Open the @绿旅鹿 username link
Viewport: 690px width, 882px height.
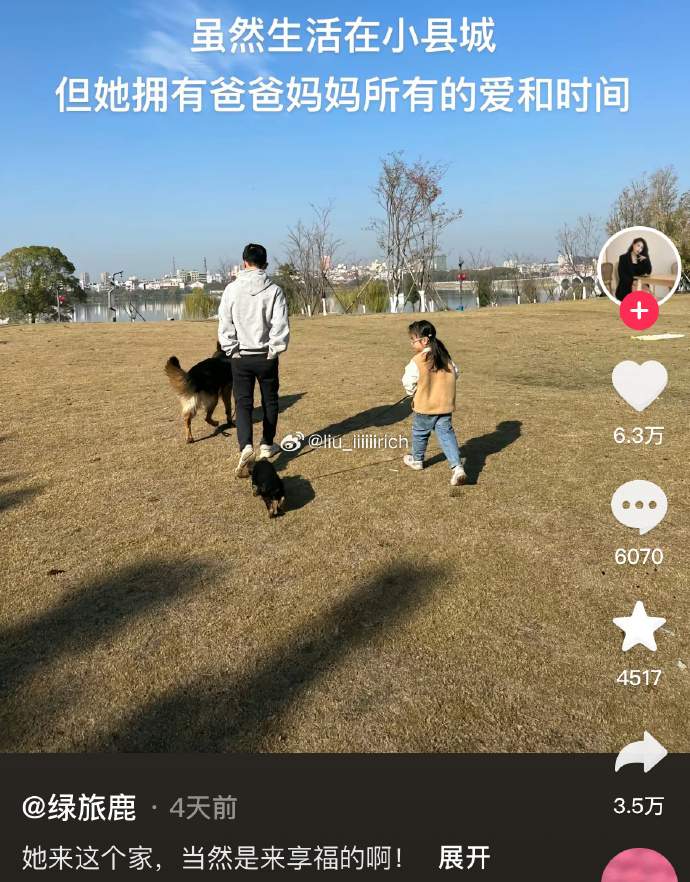click(79, 807)
